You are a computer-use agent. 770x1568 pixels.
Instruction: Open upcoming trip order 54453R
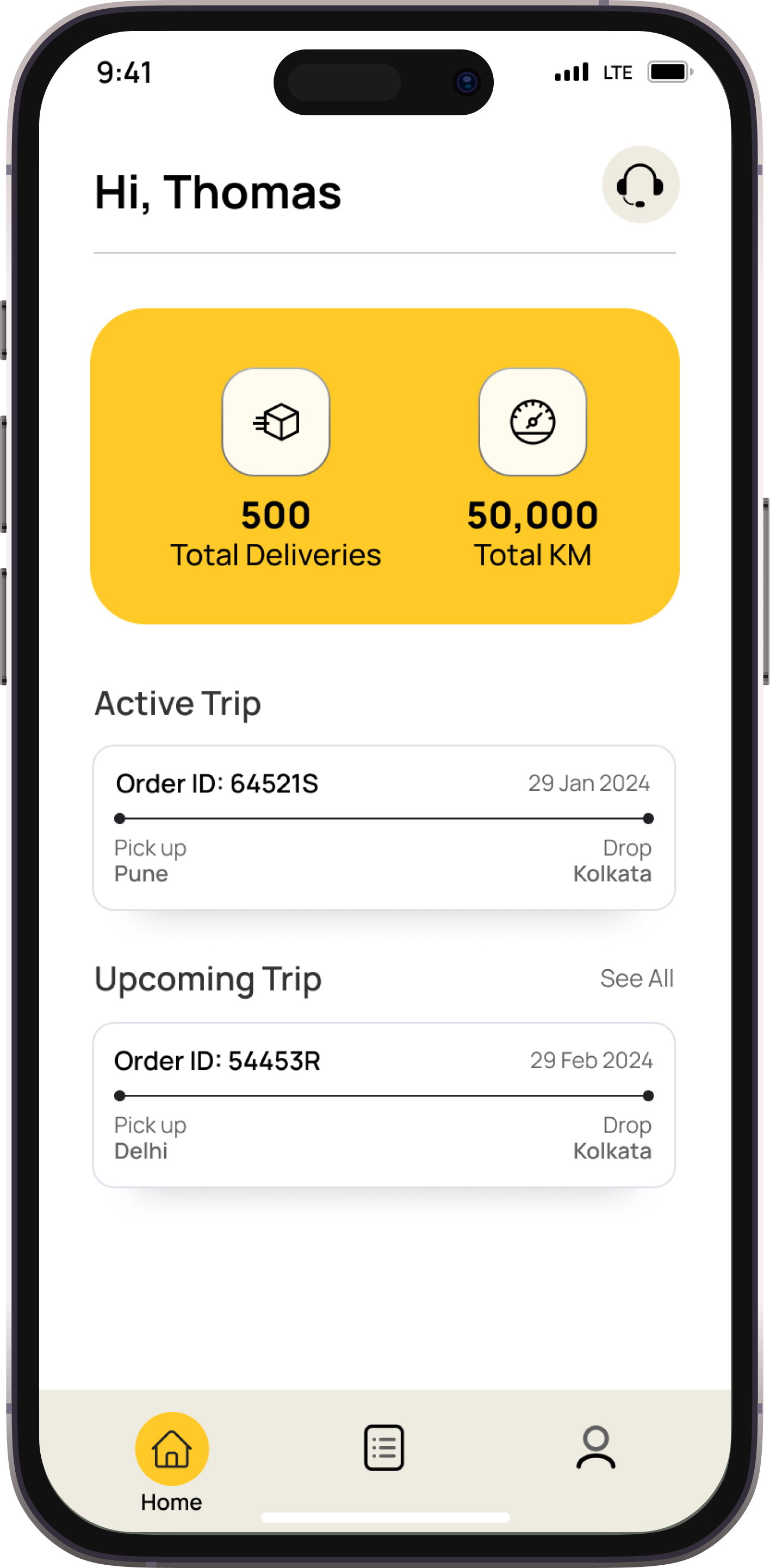(x=384, y=1104)
